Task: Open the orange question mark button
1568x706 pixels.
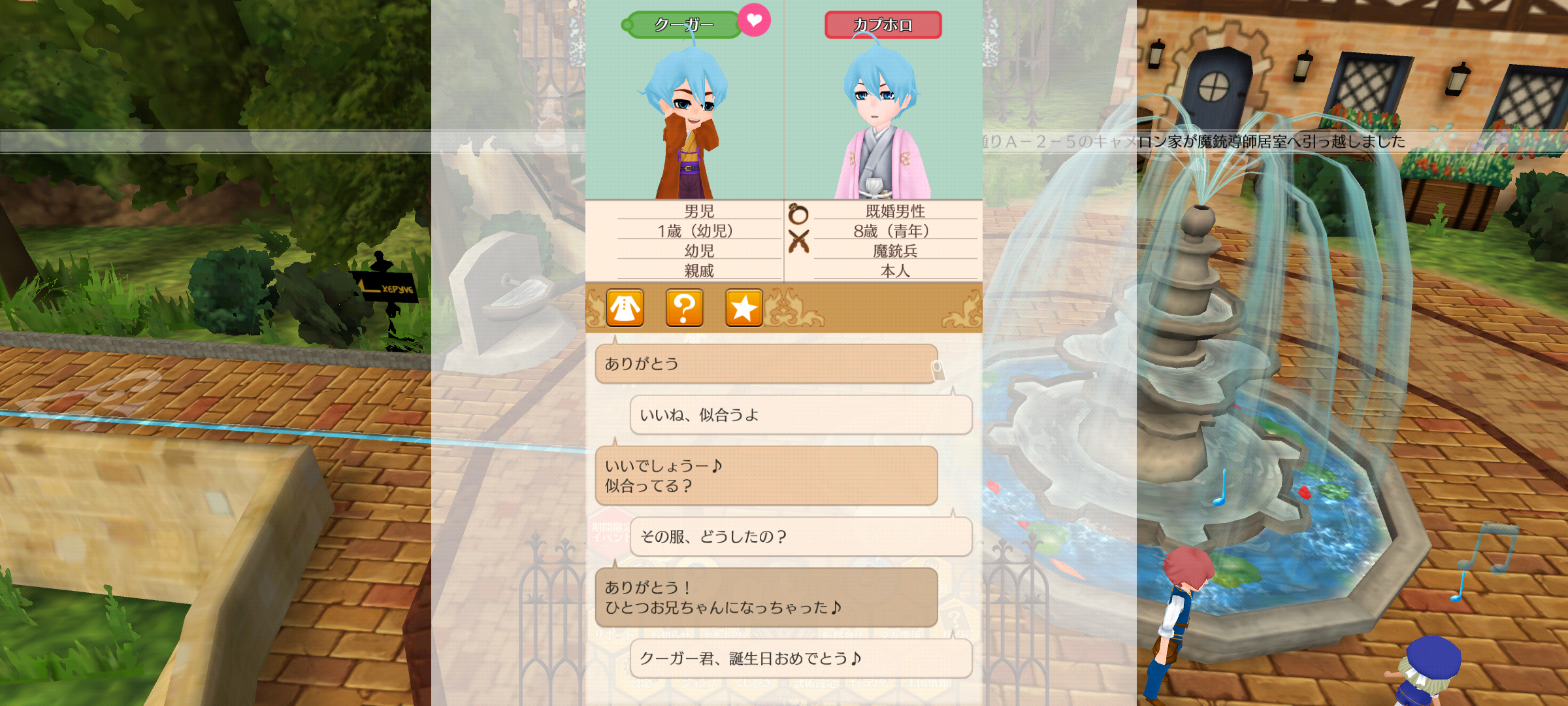Action: point(684,308)
